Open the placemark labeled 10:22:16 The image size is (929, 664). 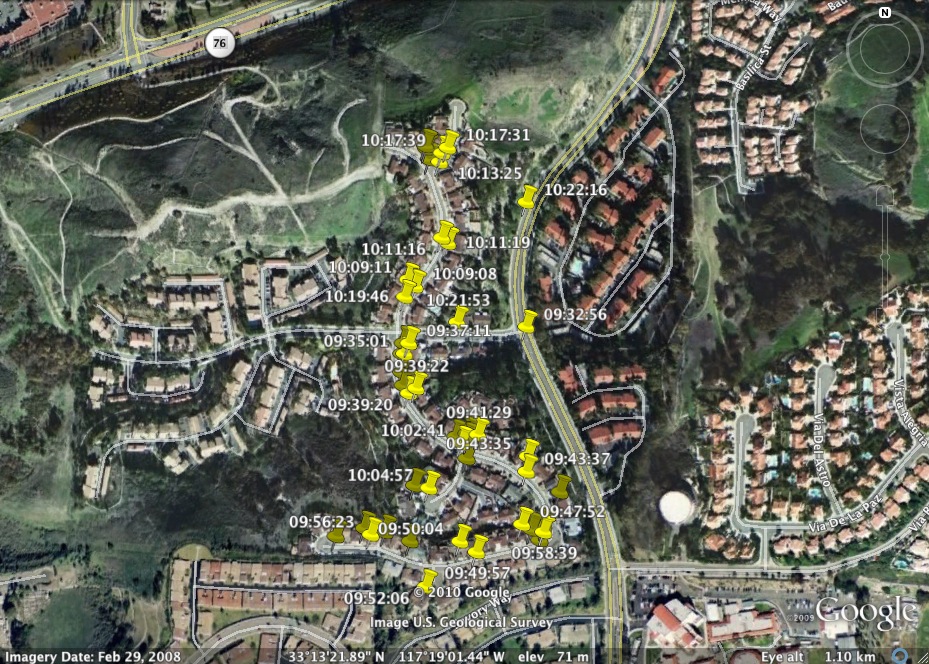click(527, 196)
